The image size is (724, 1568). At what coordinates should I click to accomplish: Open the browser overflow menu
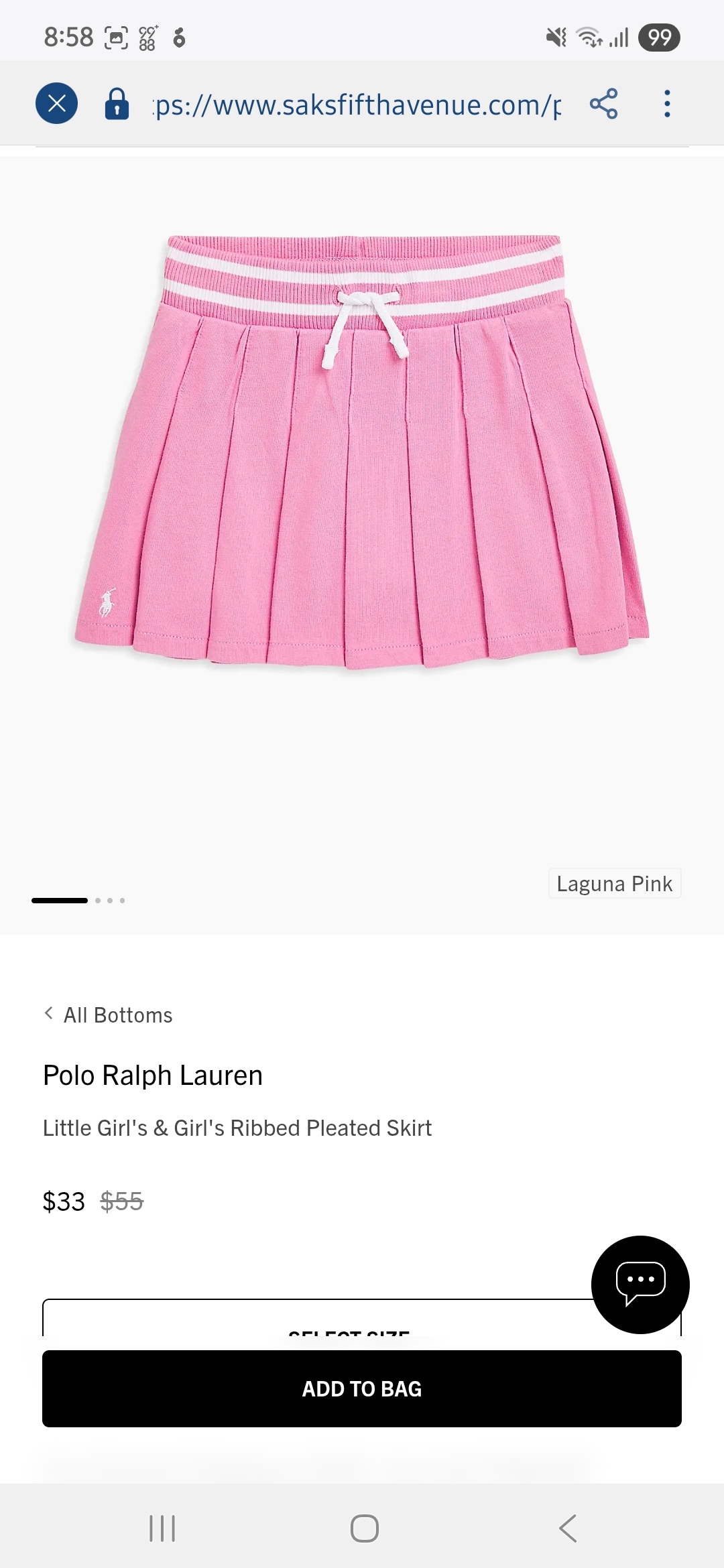pyautogui.click(x=666, y=104)
